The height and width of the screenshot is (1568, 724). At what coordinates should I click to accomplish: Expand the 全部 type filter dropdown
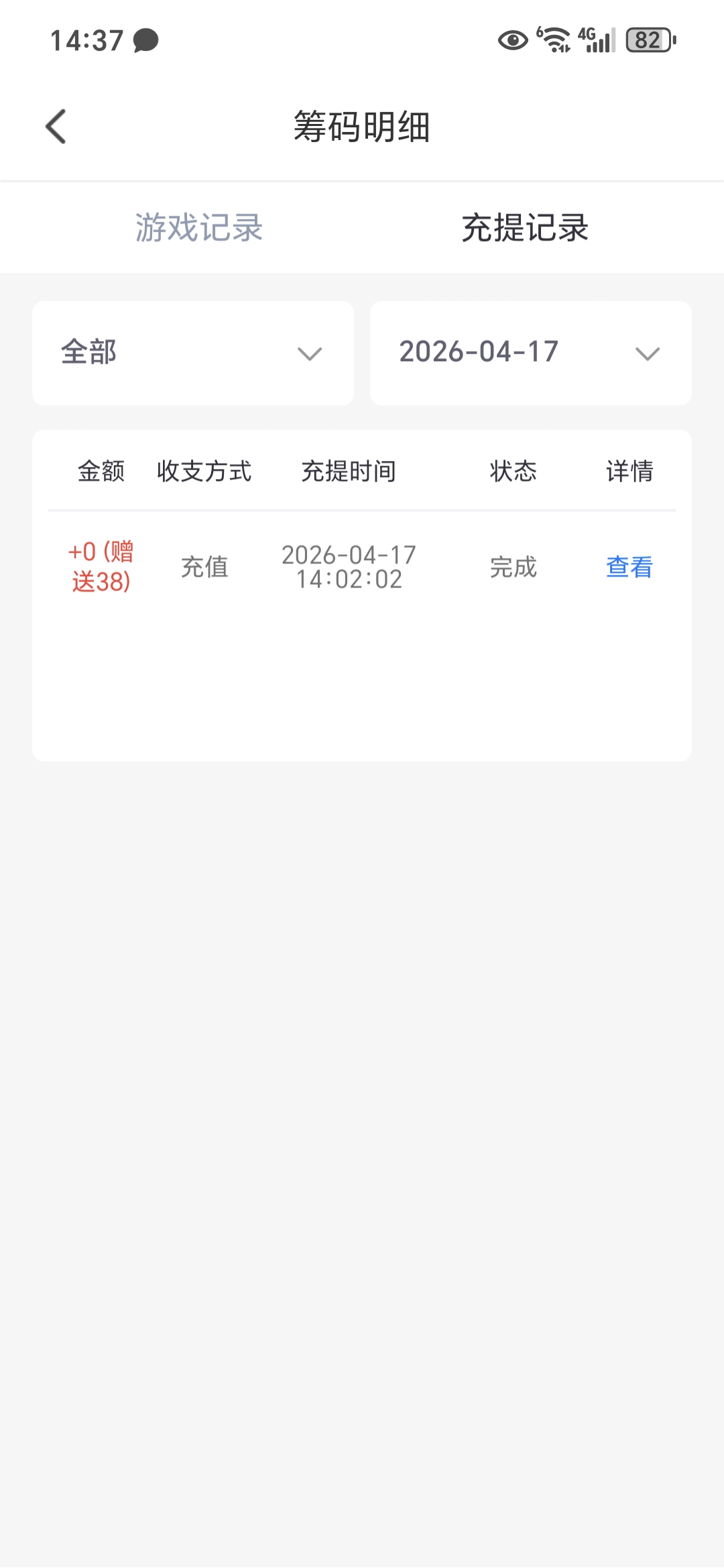[x=193, y=353]
